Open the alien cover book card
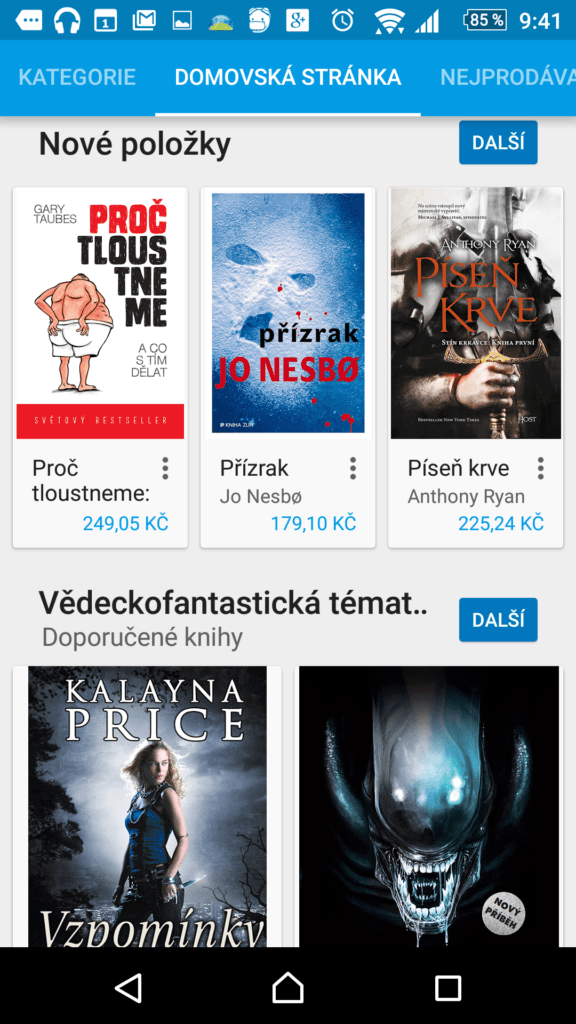576x1024 pixels. click(x=429, y=807)
